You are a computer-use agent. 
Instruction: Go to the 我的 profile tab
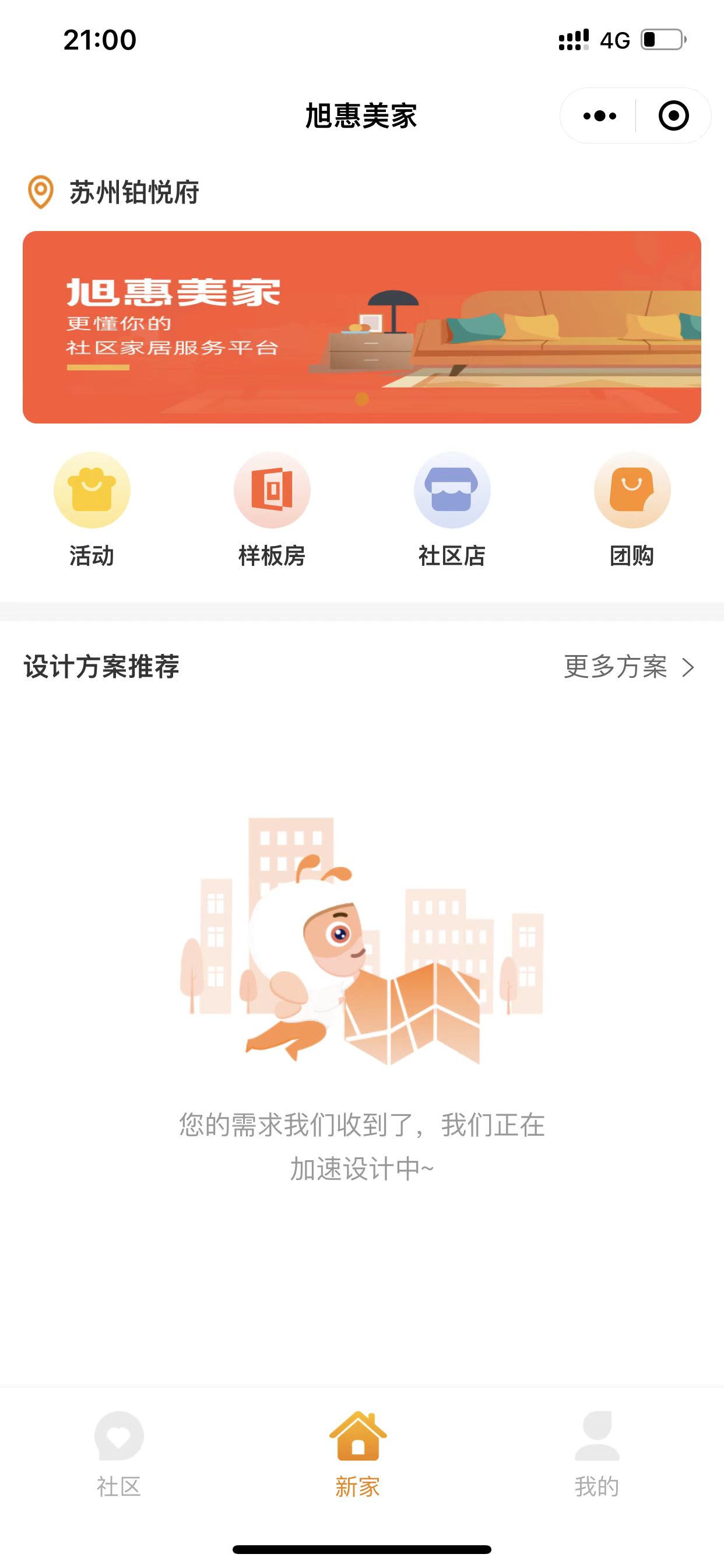[x=597, y=1454]
